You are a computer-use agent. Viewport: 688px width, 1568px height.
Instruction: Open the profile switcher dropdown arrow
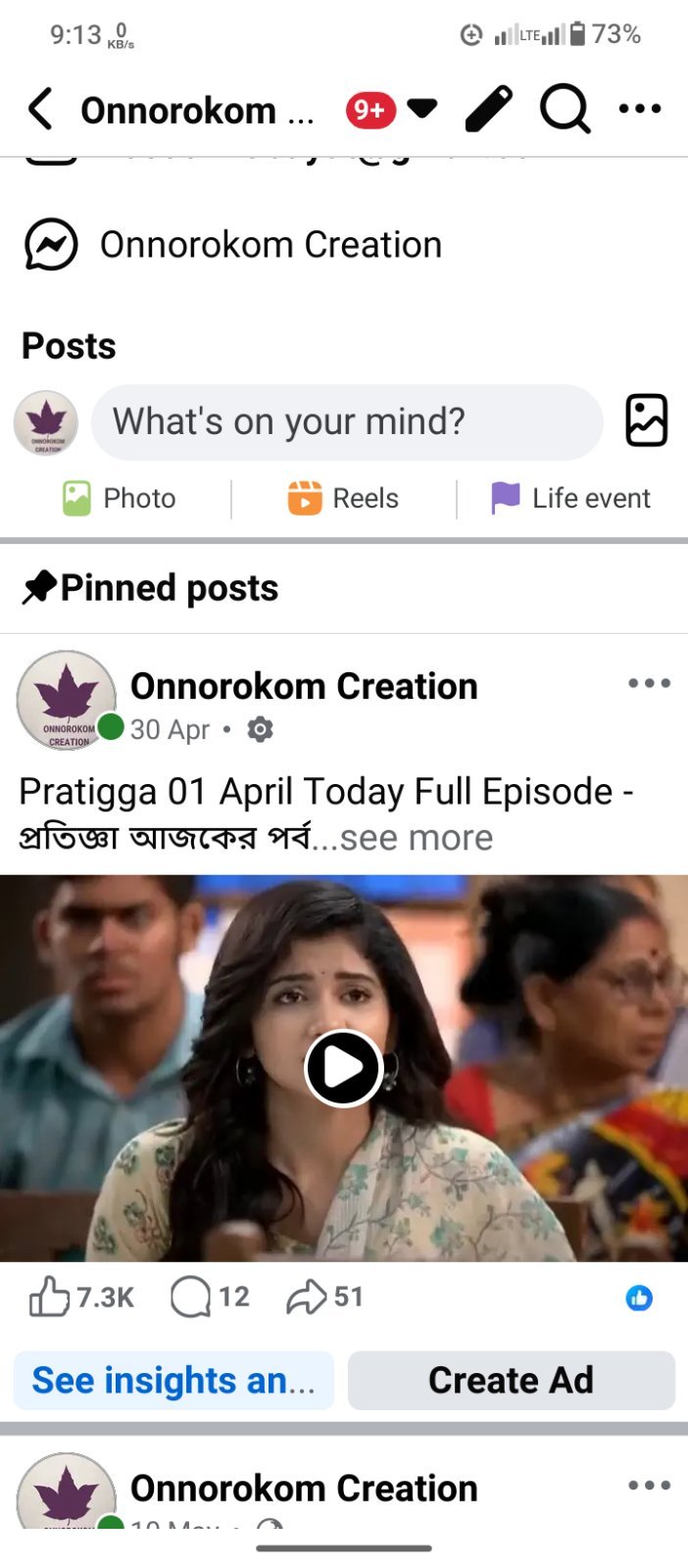pos(421,108)
